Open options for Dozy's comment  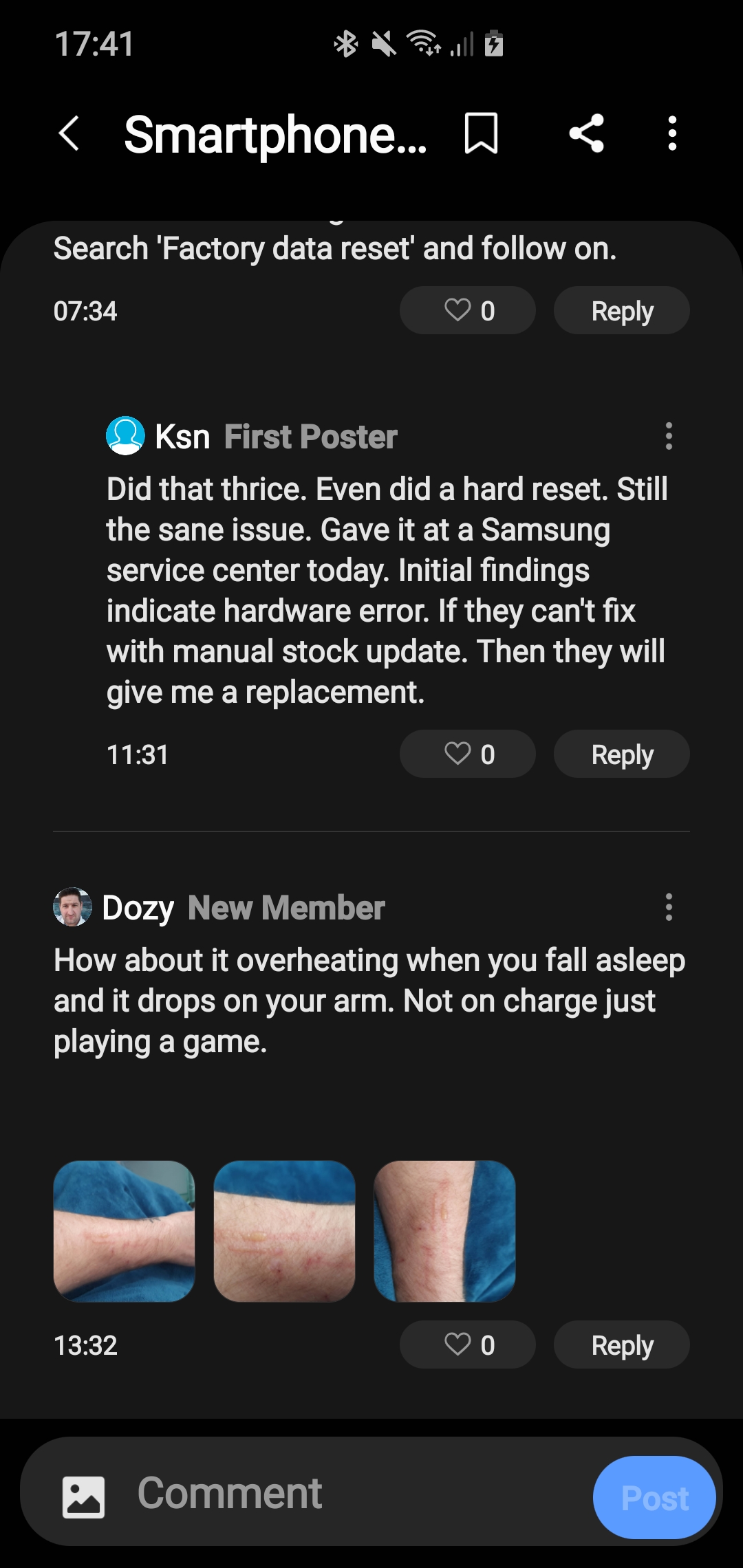tap(669, 907)
